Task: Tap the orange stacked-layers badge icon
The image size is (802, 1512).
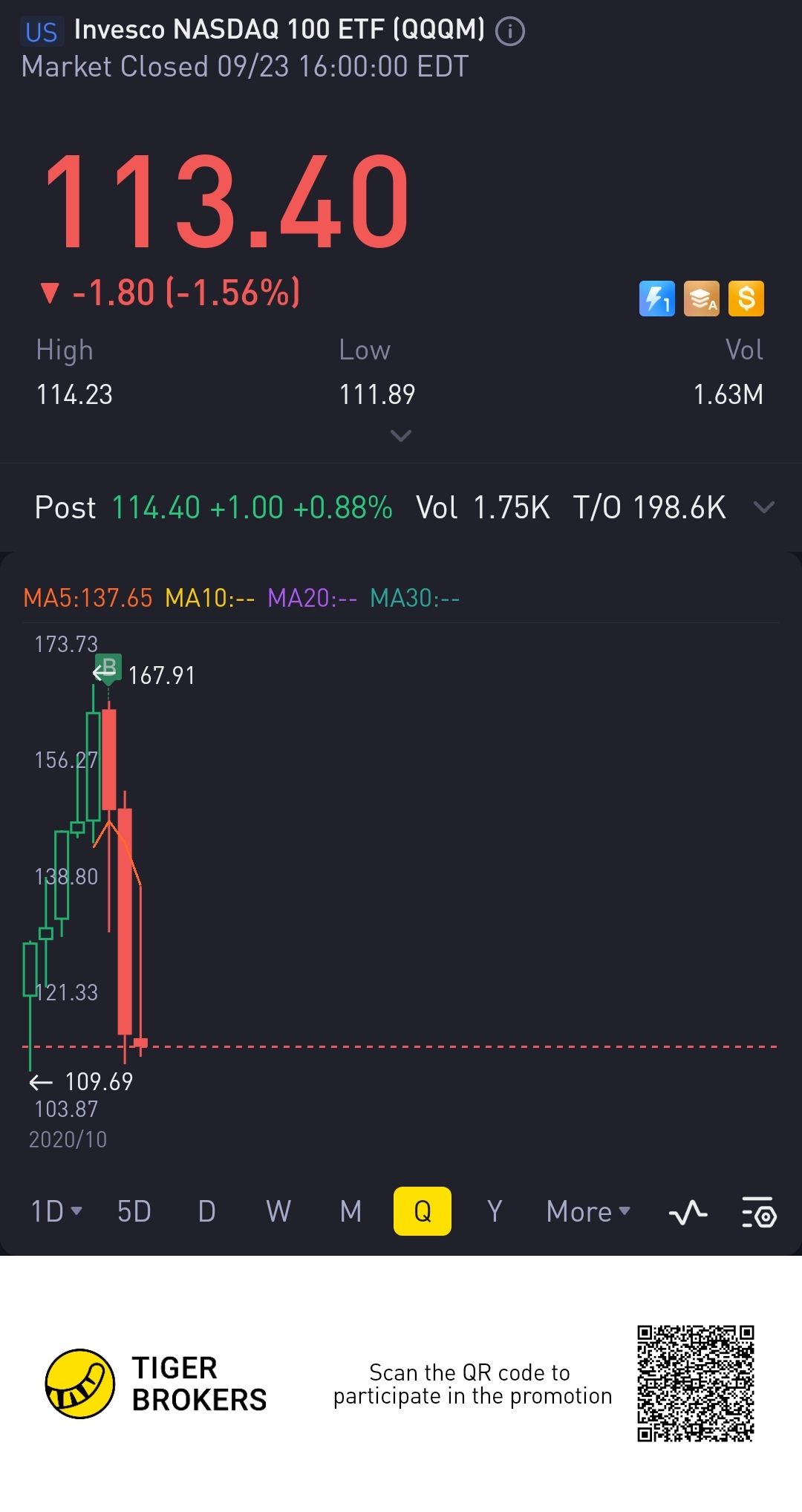Action: coord(702,299)
